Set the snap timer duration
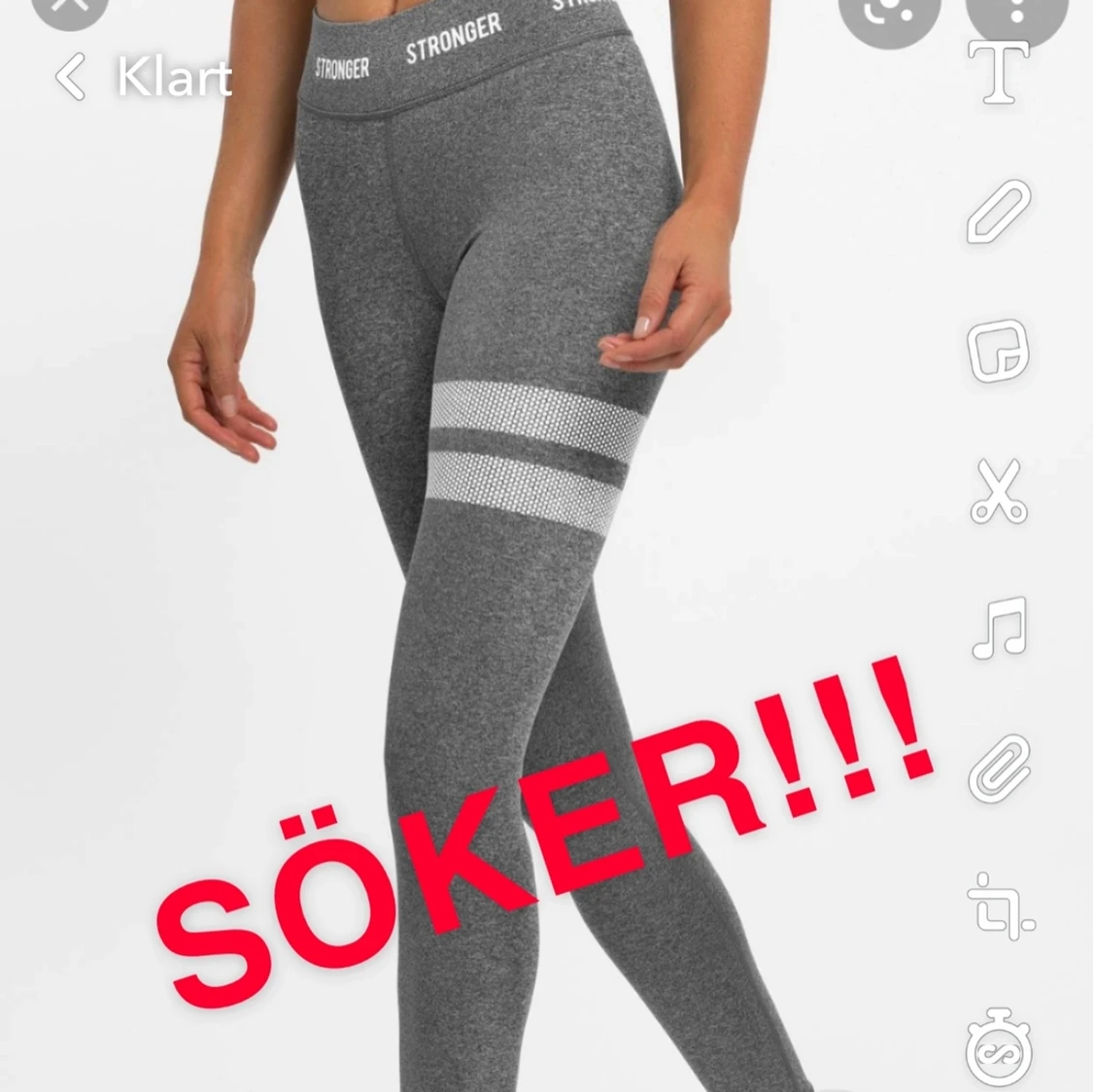Viewport: 1093px width, 1092px height. click(998, 1048)
